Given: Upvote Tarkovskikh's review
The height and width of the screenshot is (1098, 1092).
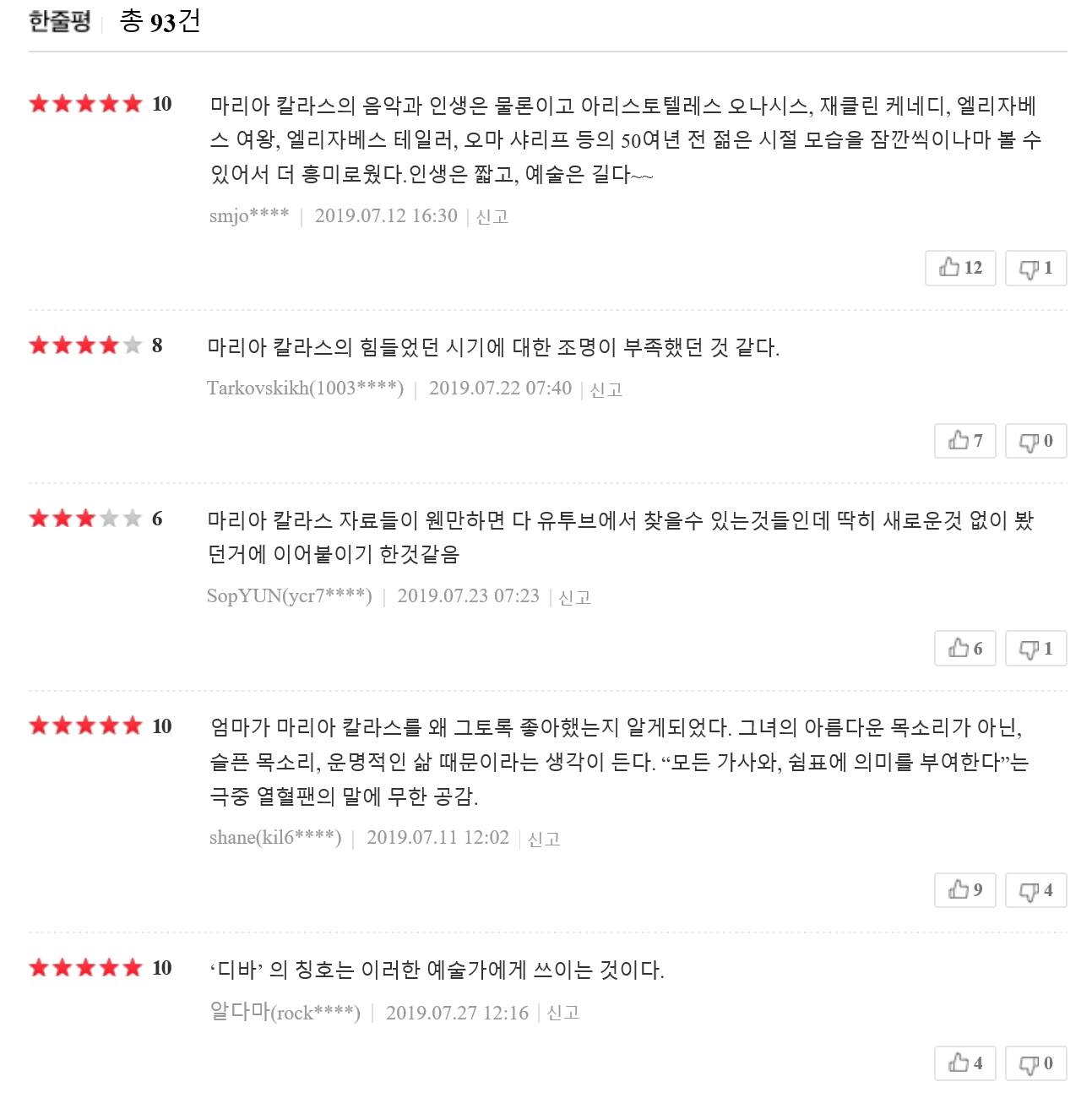Looking at the screenshot, I should pos(965,440).
